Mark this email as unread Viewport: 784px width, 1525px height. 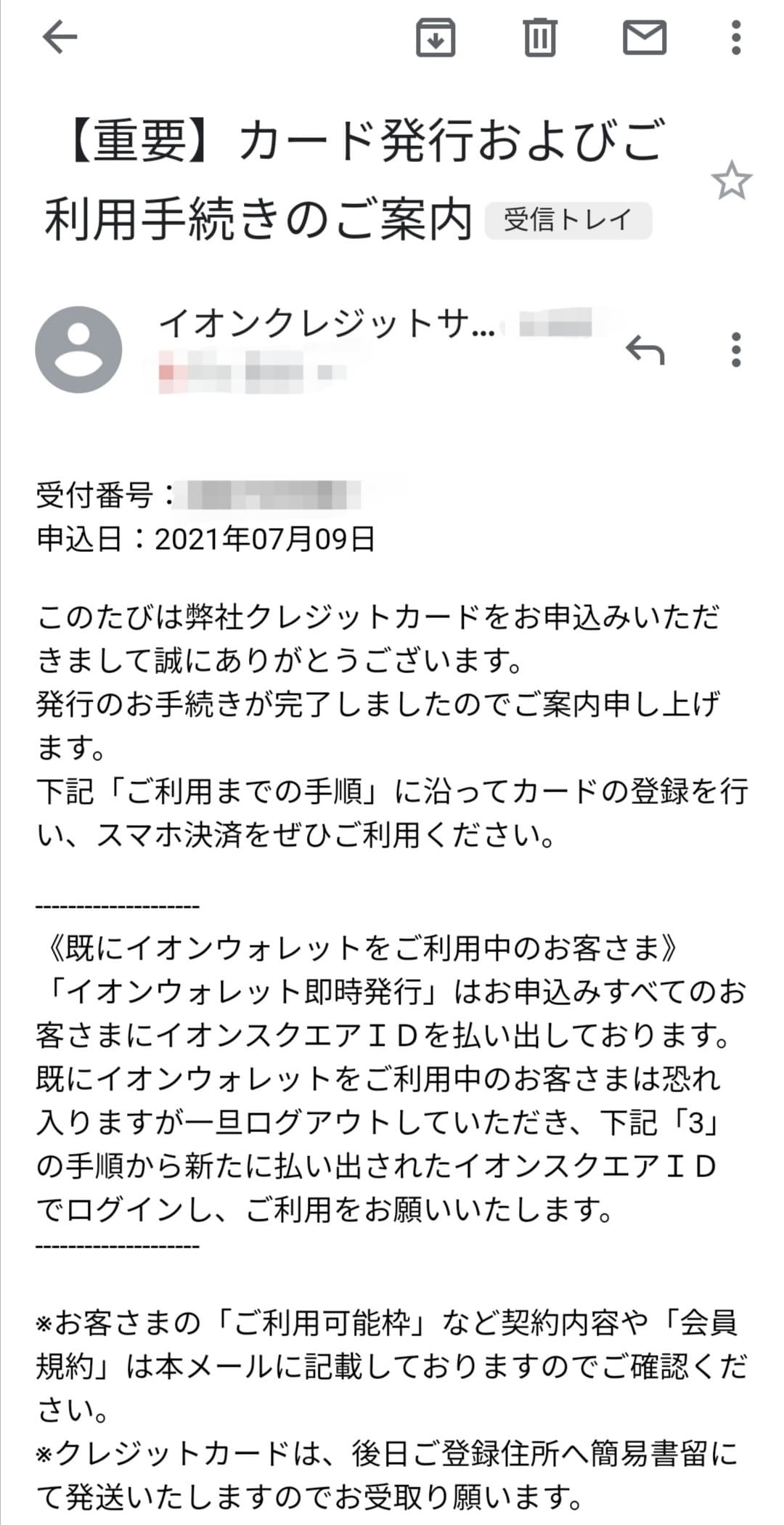(645, 37)
